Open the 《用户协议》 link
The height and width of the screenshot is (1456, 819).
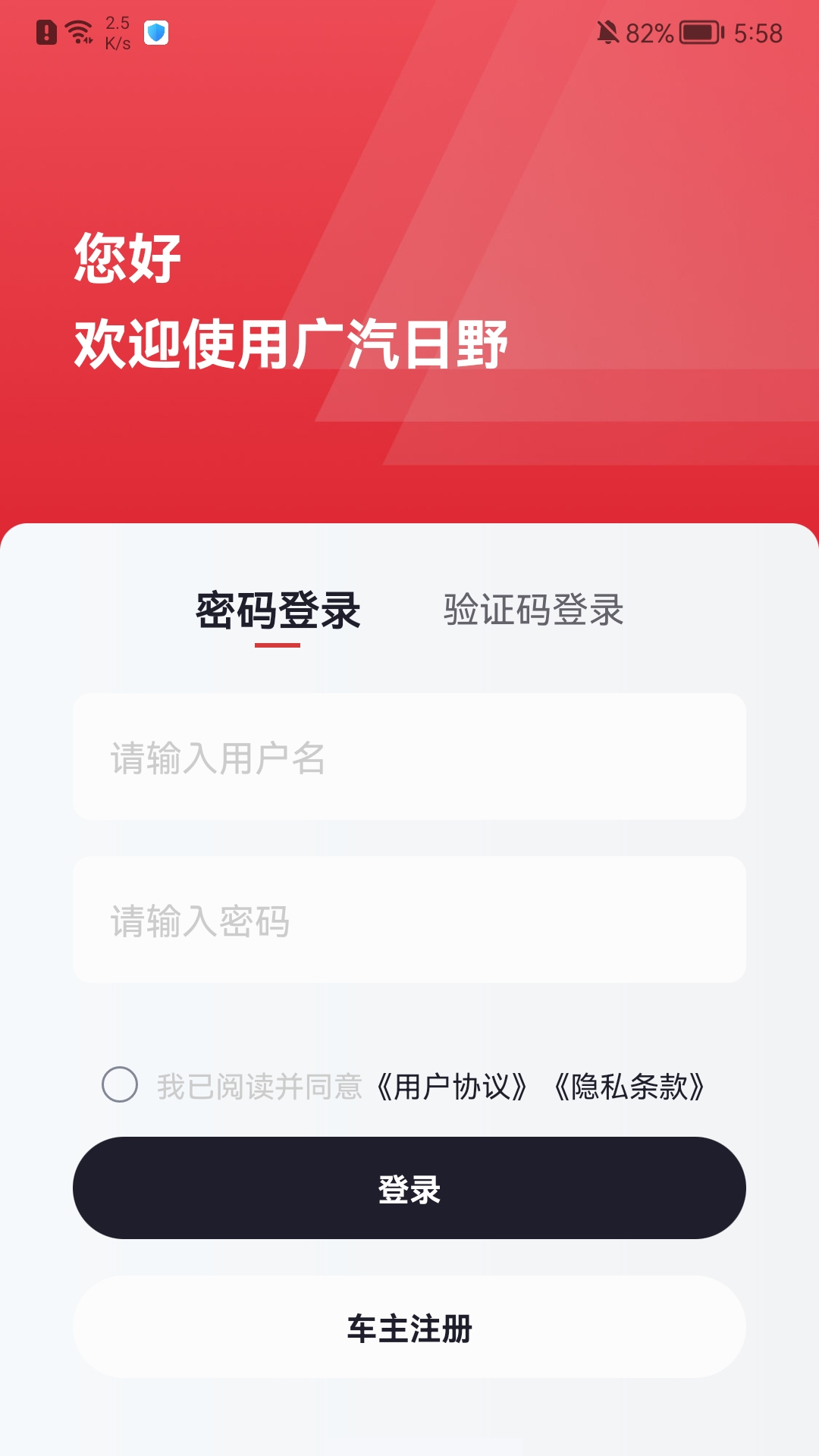coord(452,1087)
